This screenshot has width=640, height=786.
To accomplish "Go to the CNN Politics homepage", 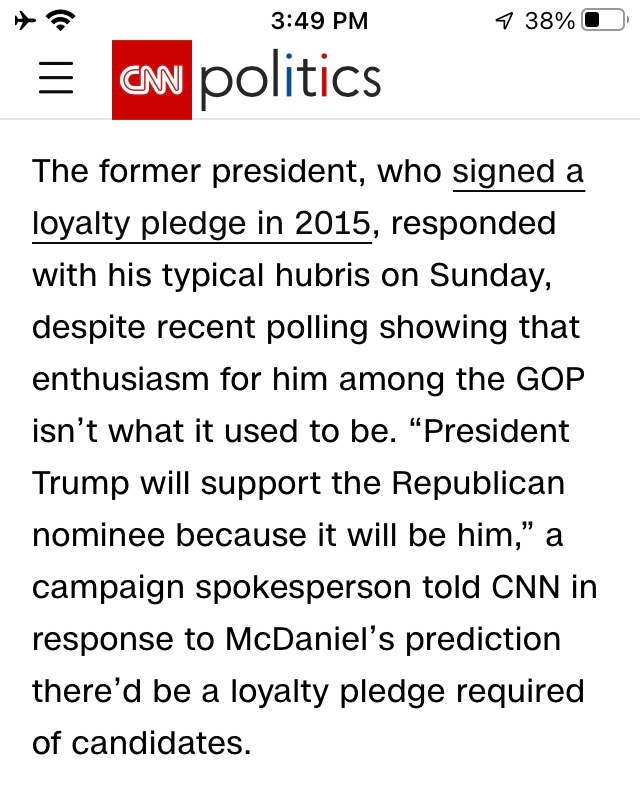I will 246,79.
